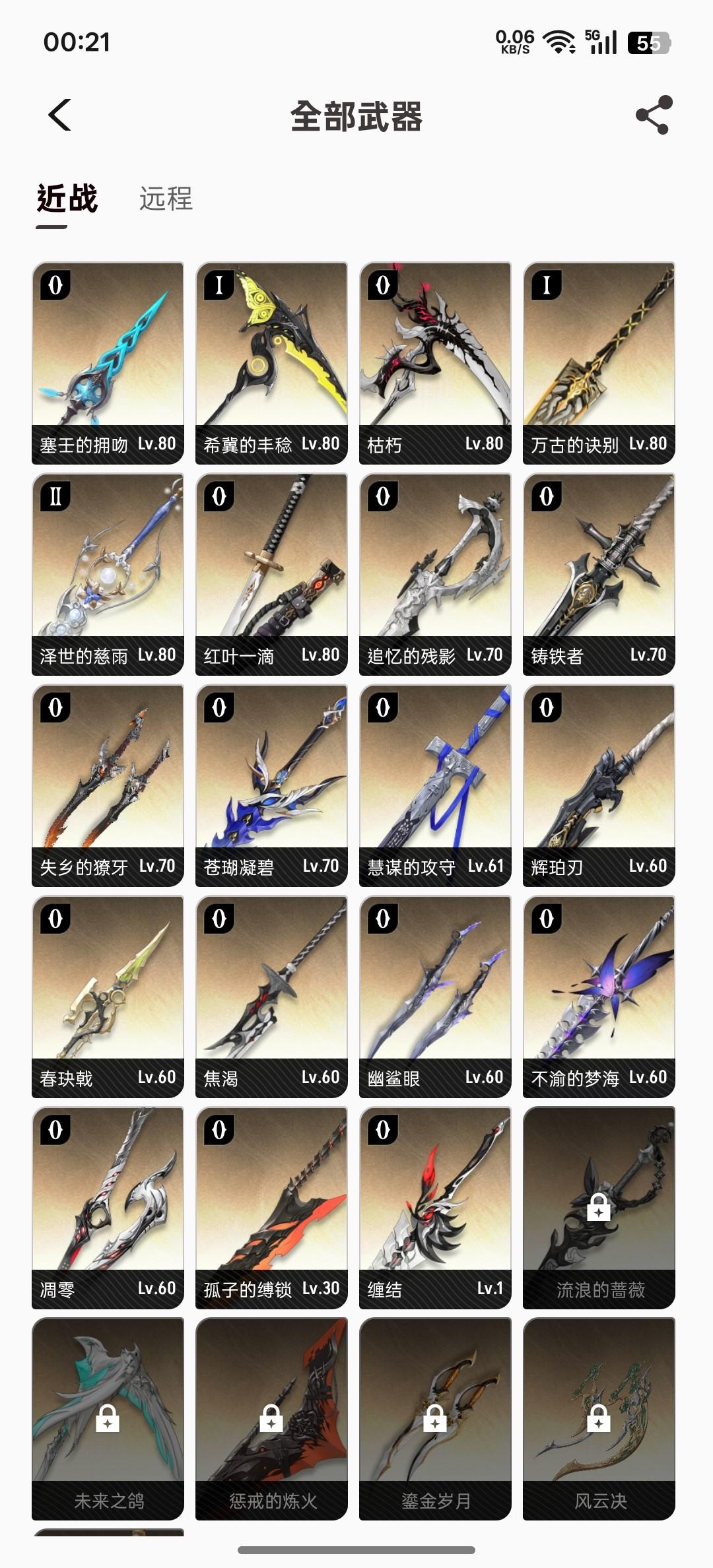View 失乡的獠牙 weapon details
The height and width of the screenshot is (1568, 713).
pyautogui.click(x=108, y=785)
